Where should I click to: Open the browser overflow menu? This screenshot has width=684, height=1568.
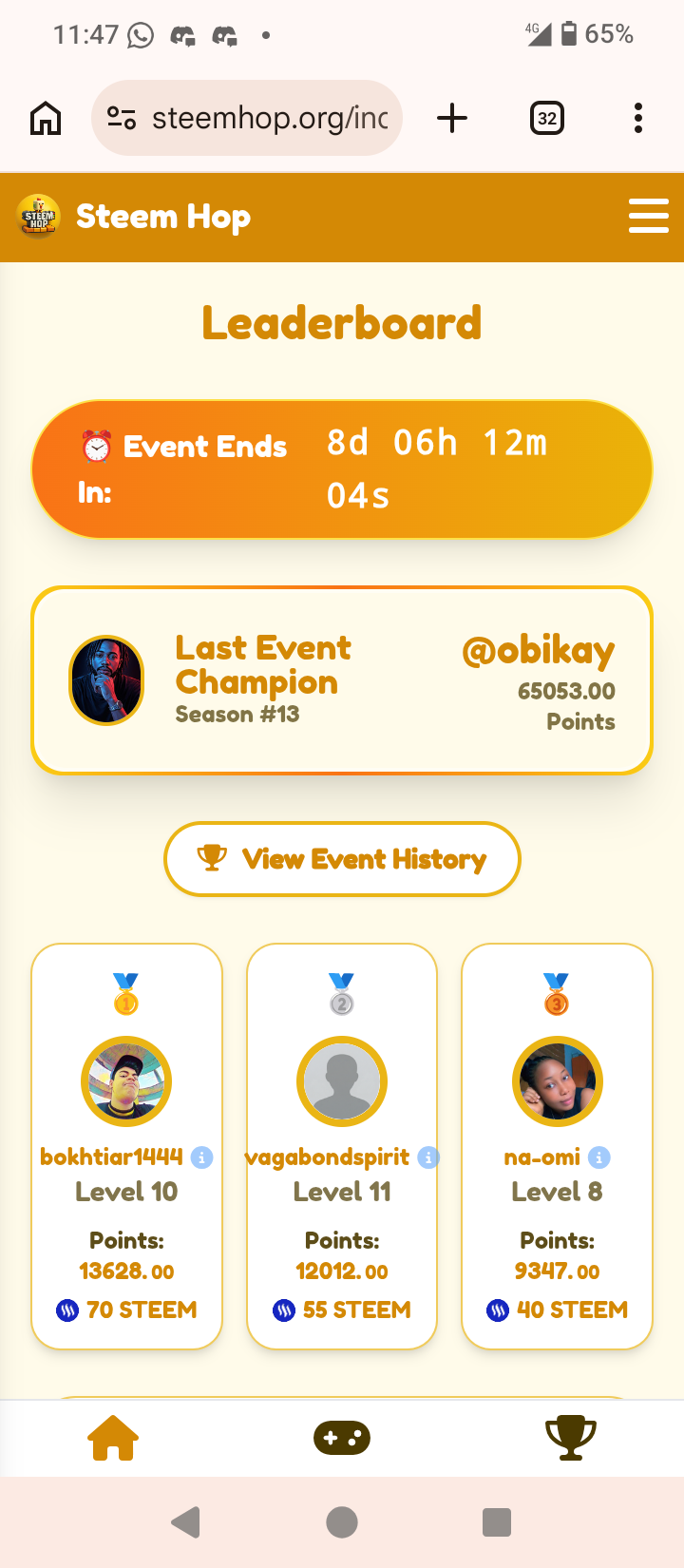pyautogui.click(x=638, y=118)
